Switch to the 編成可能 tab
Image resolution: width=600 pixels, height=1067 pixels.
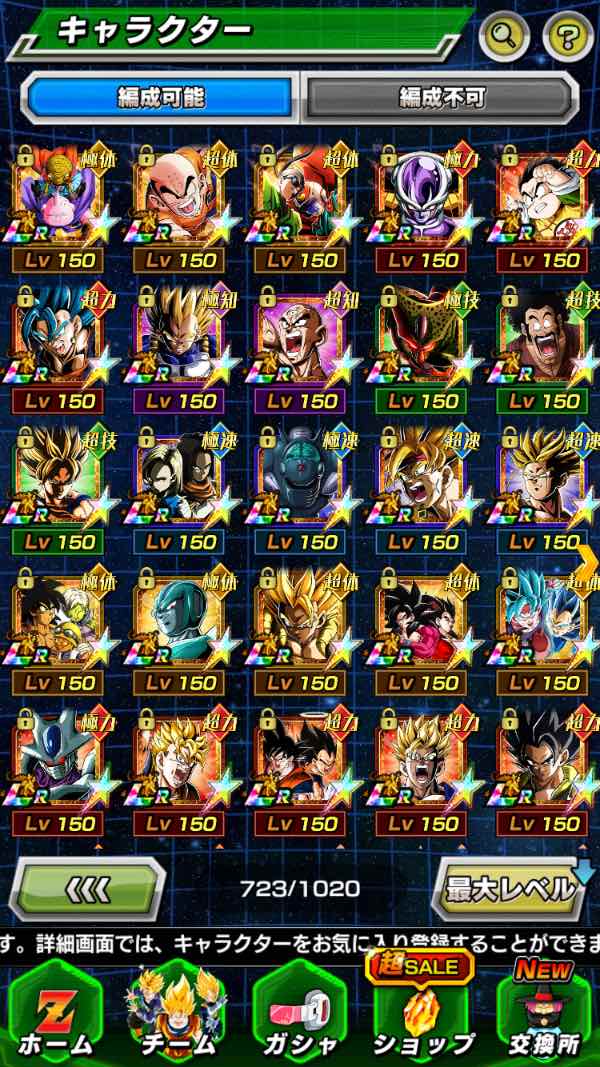161,98
